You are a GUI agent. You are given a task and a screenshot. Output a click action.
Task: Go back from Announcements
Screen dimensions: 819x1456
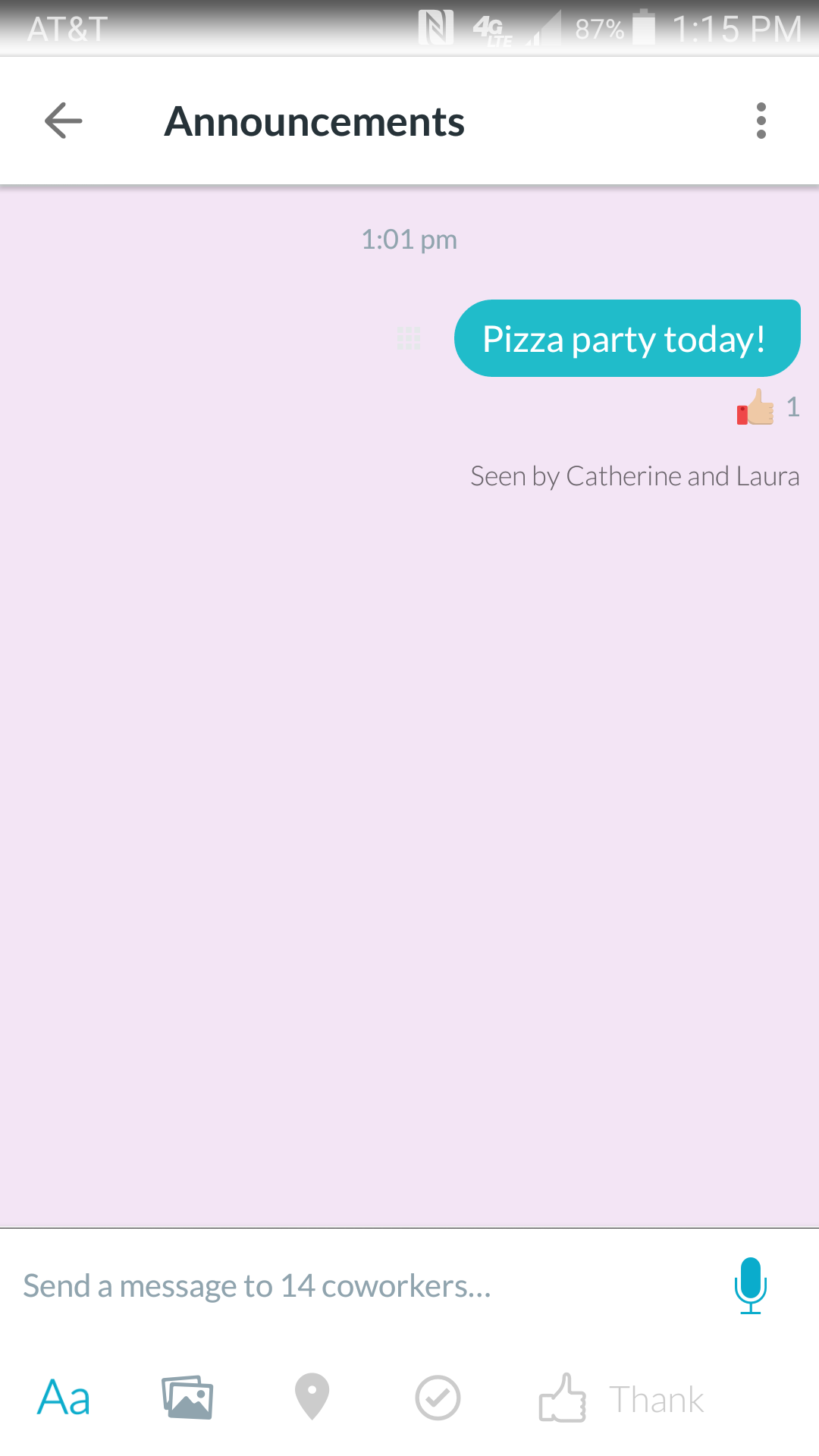pyautogui.click(x=63, y=121)
